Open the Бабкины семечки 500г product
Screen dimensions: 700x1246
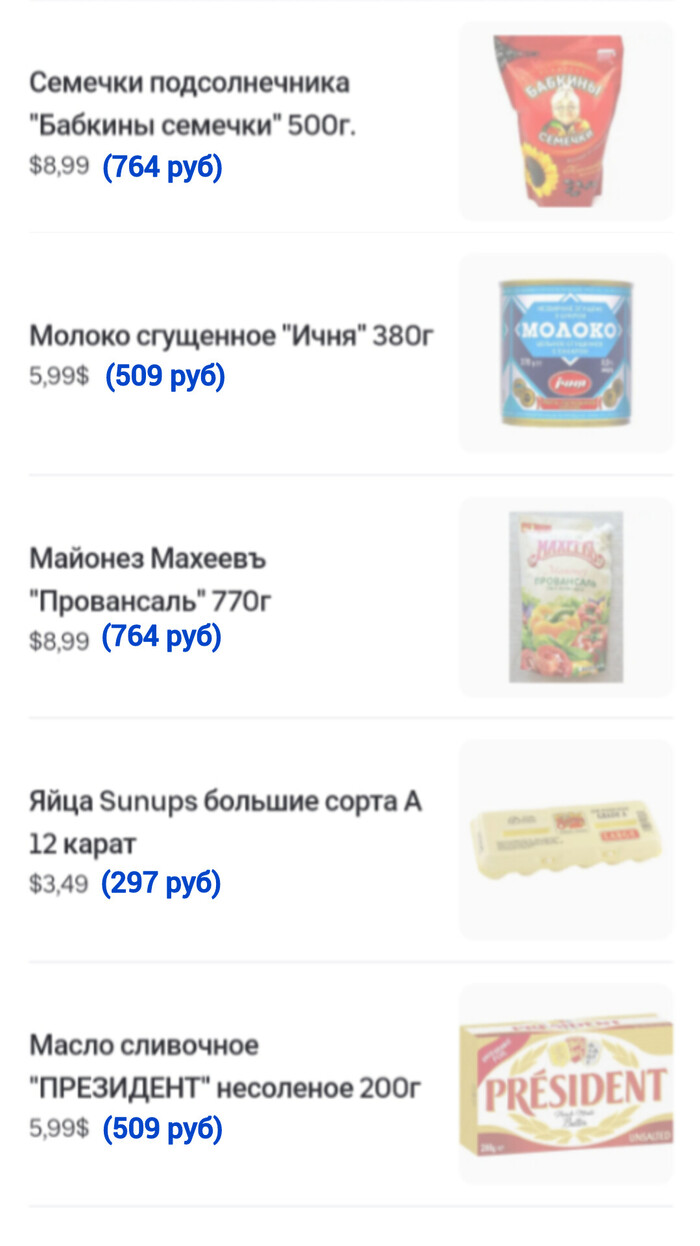click(190, 104)
